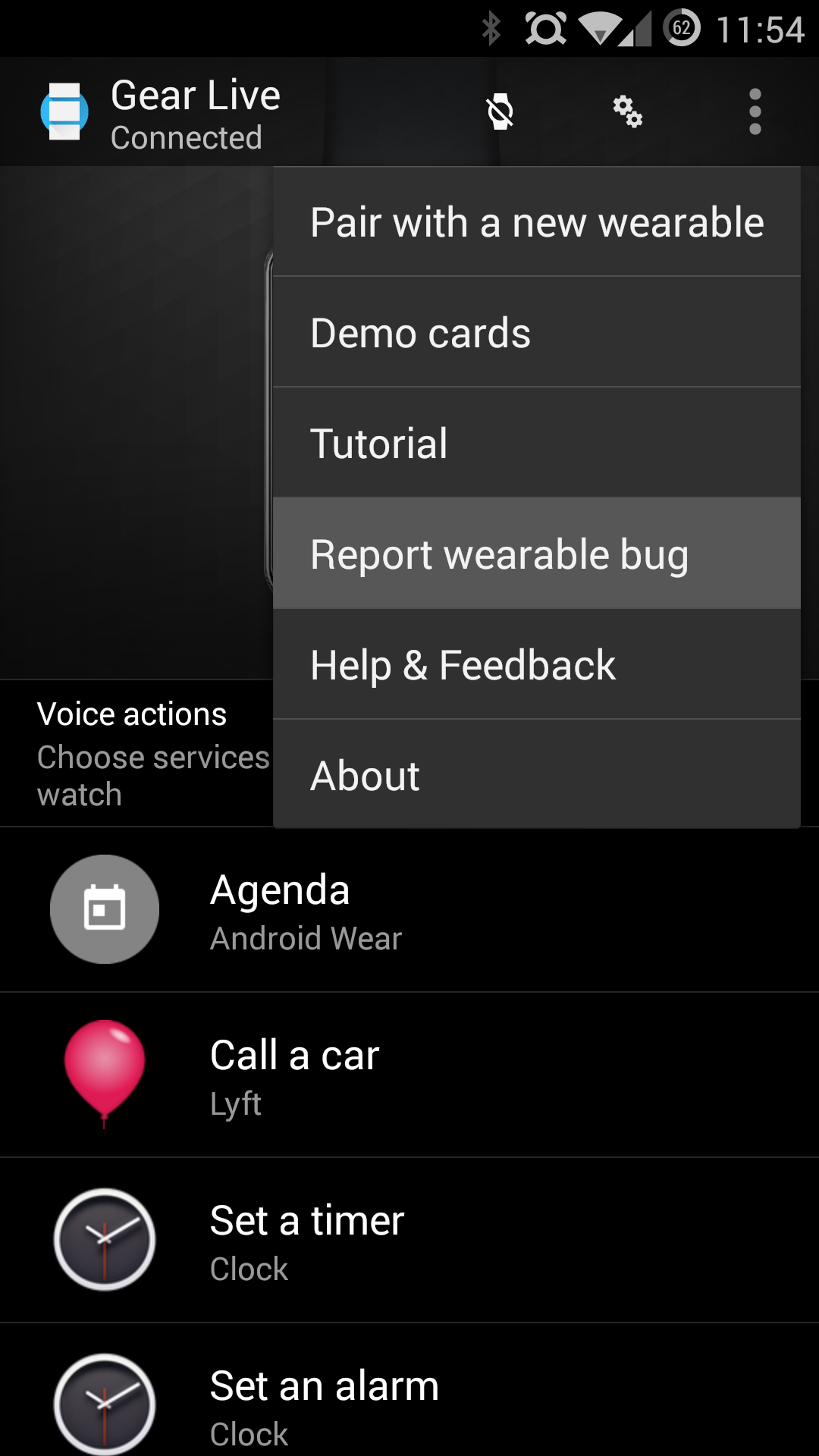Tap the clock icon beside Set an alarm
The width and height of the screenshot is (819, 1456).
tap(104, 1403)
